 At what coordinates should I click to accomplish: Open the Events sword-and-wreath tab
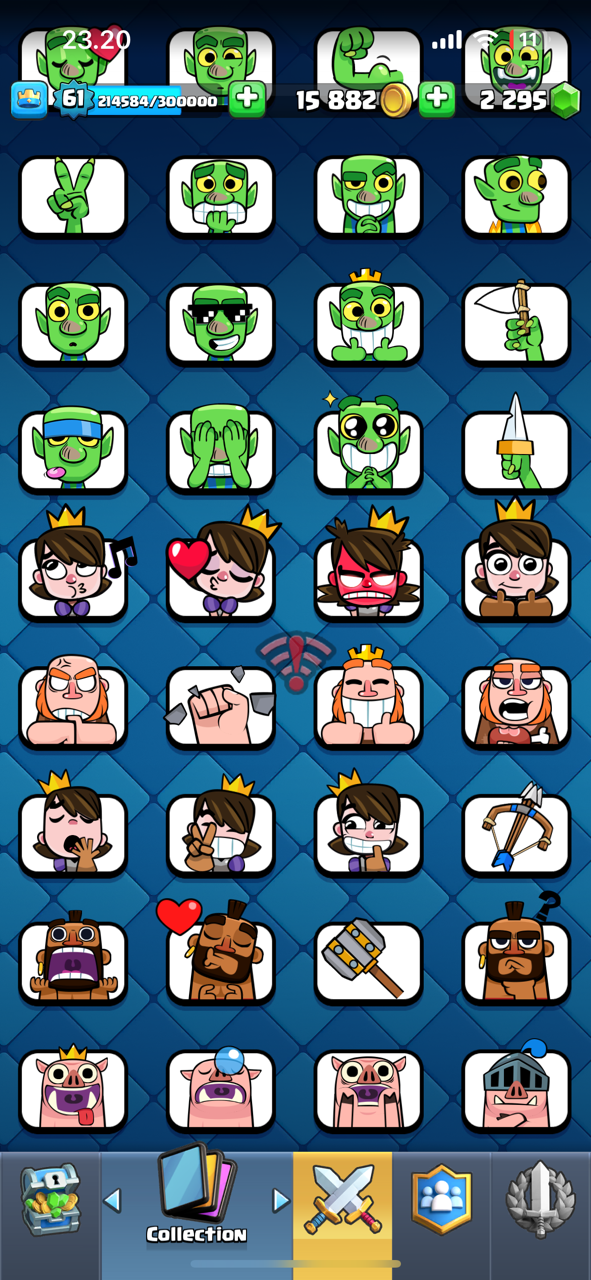point(540,1202)
